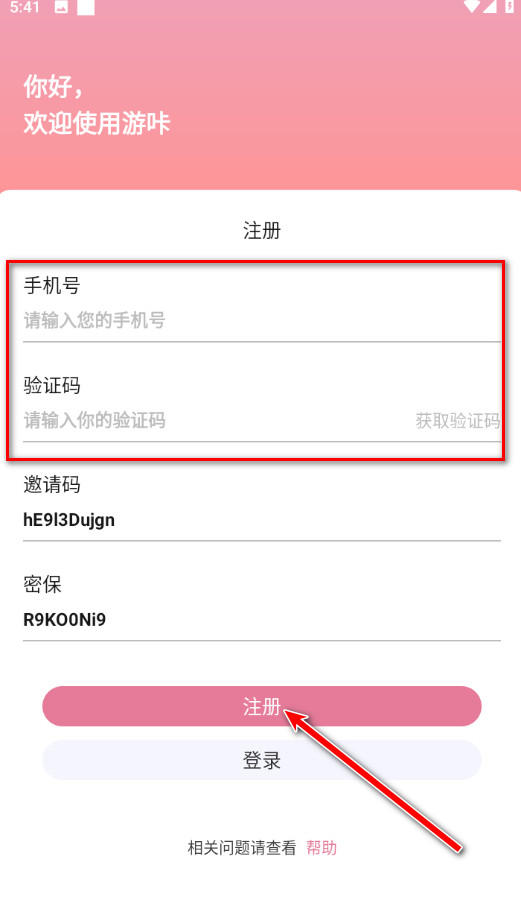Go to login via 登录 button

click(262, 760)
